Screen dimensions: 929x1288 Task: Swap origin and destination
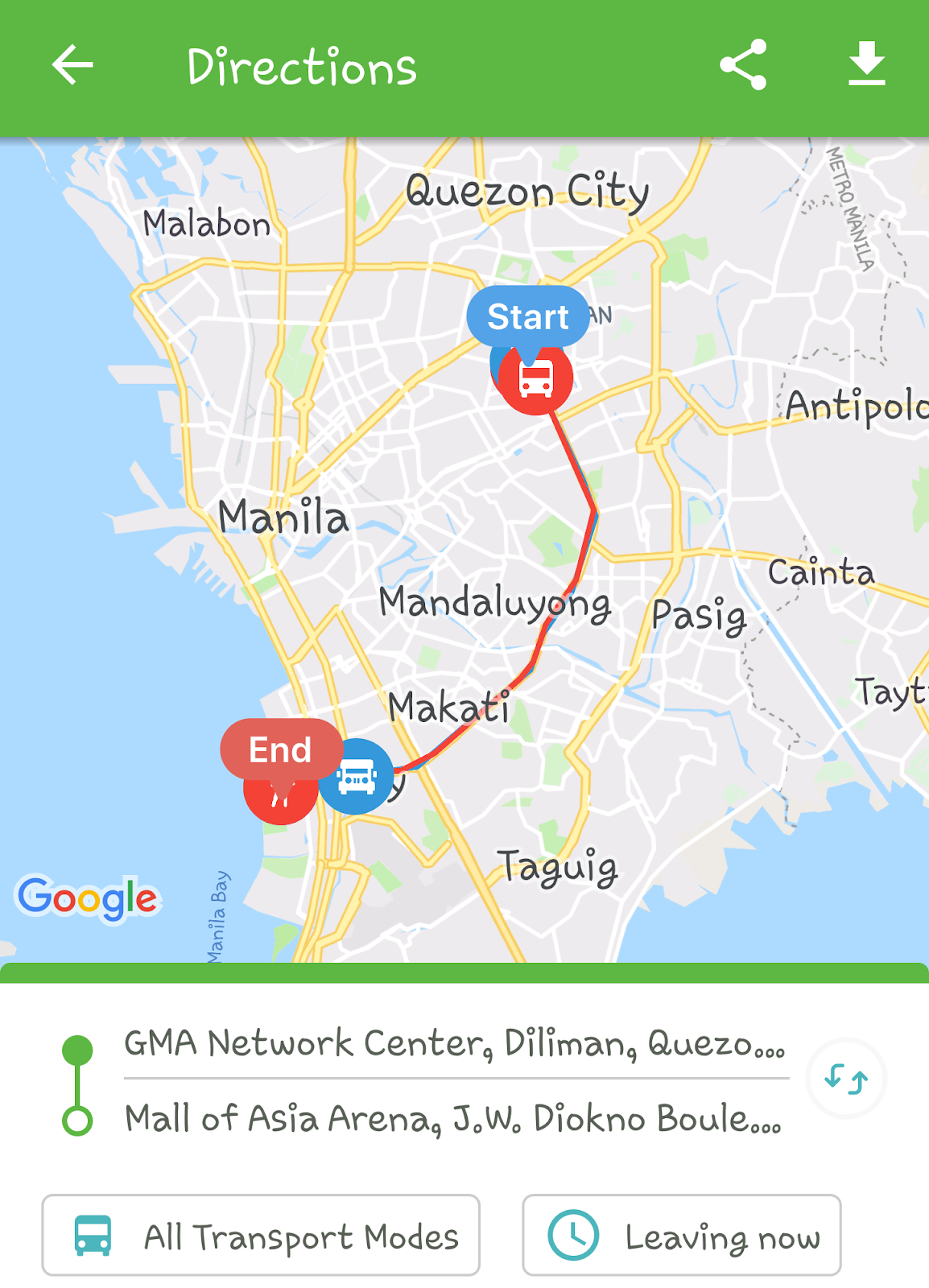(845, 1079)
